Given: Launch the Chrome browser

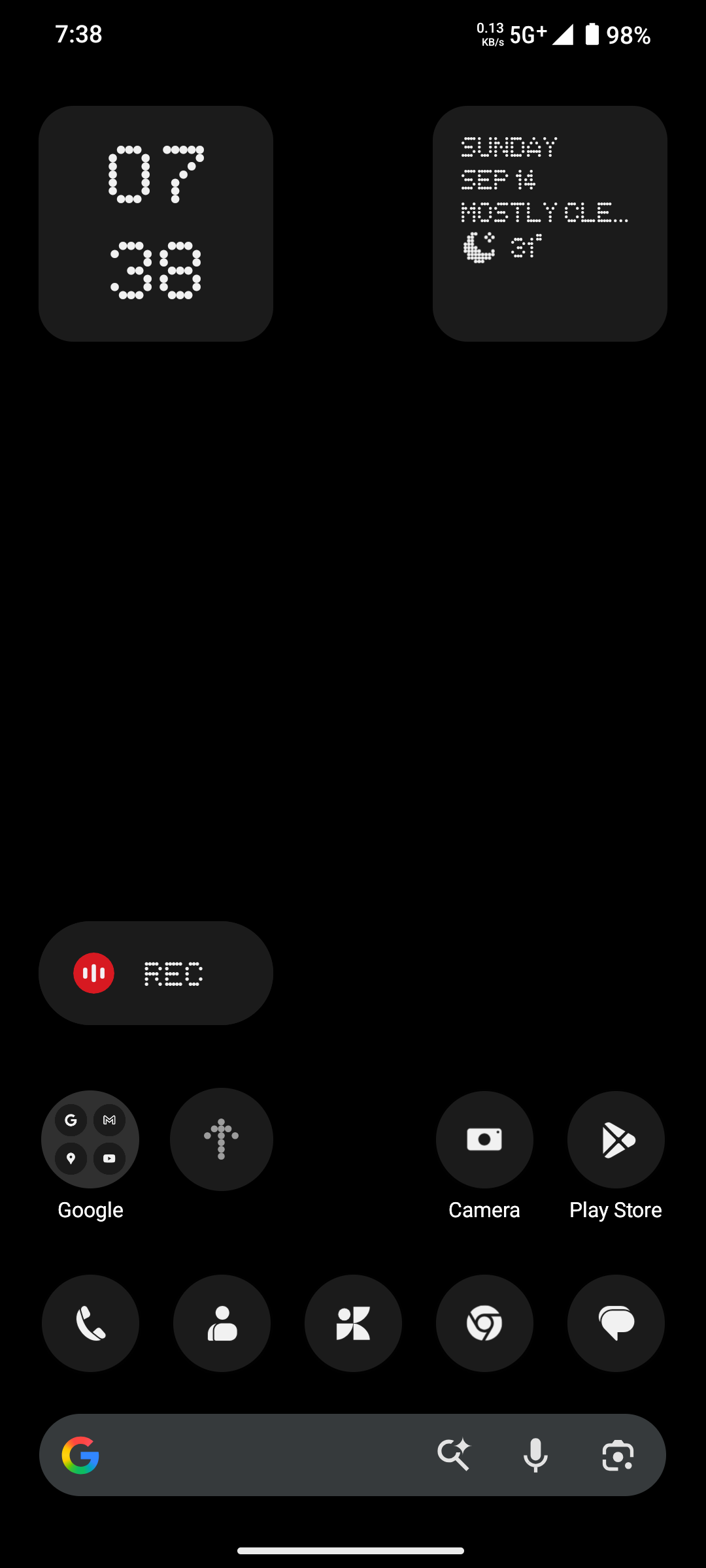Looking at the screenshot, I should click(x=484, y=1323).
